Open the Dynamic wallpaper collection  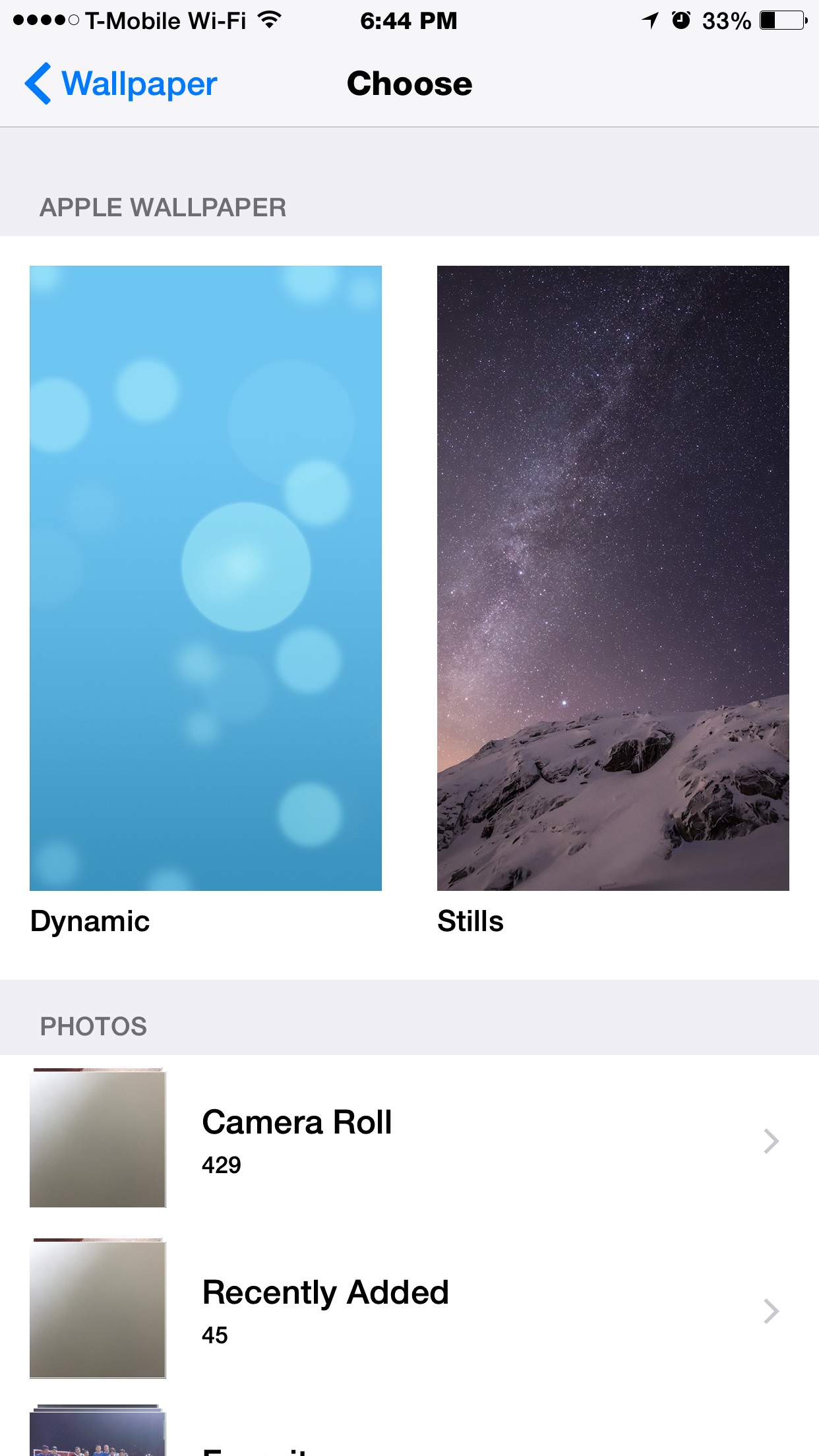pyautogui.click(x=205, y=578)
